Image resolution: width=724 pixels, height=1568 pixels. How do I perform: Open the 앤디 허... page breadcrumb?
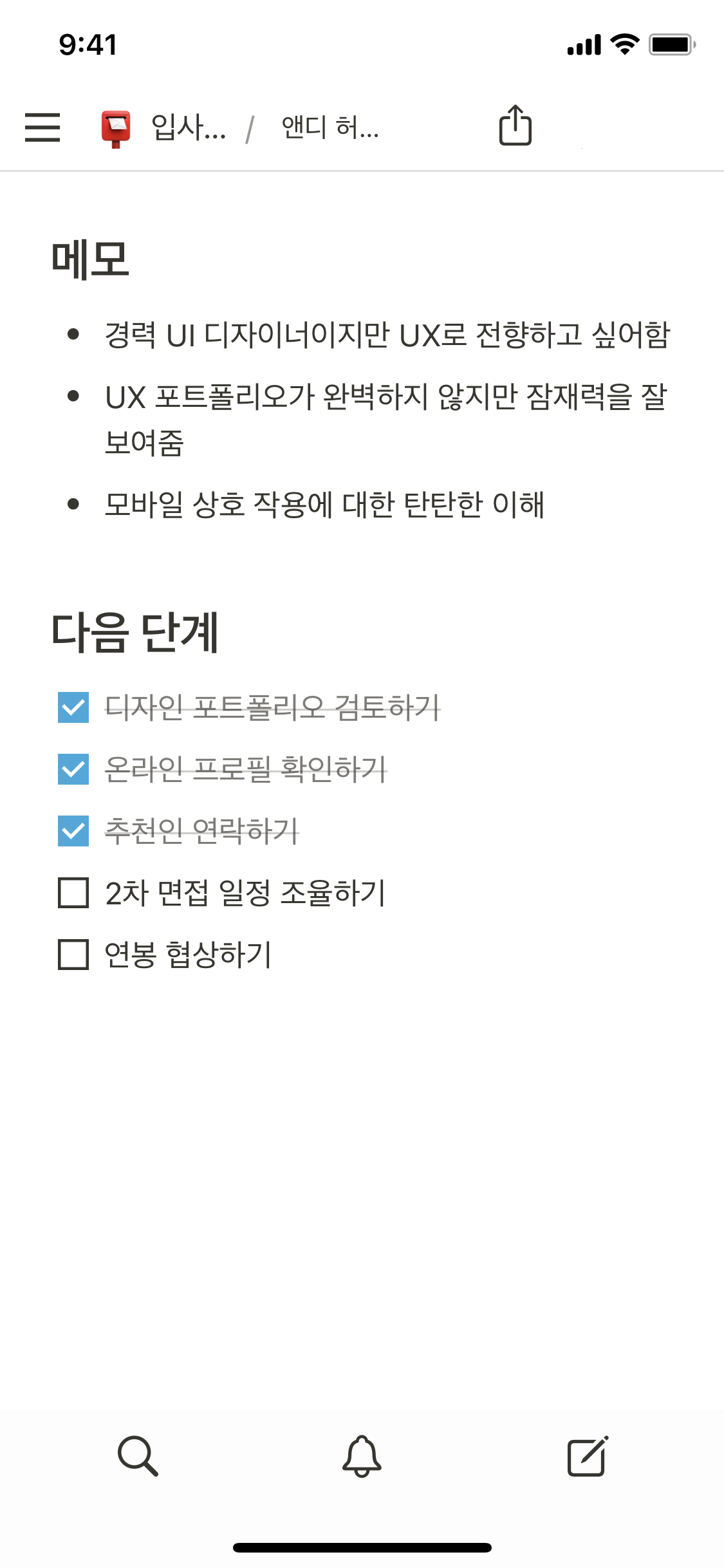point(330,127)
